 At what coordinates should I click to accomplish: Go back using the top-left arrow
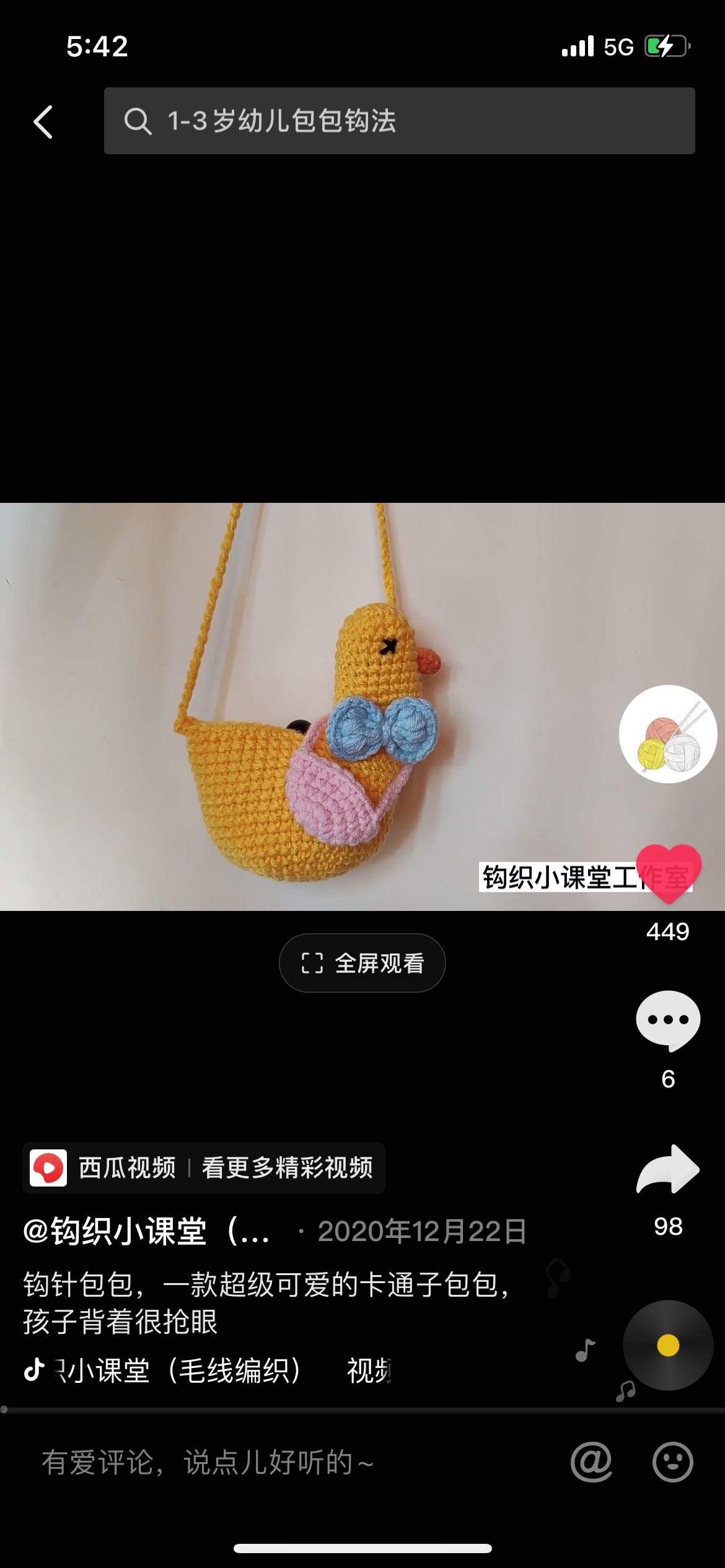pos(43,121)
